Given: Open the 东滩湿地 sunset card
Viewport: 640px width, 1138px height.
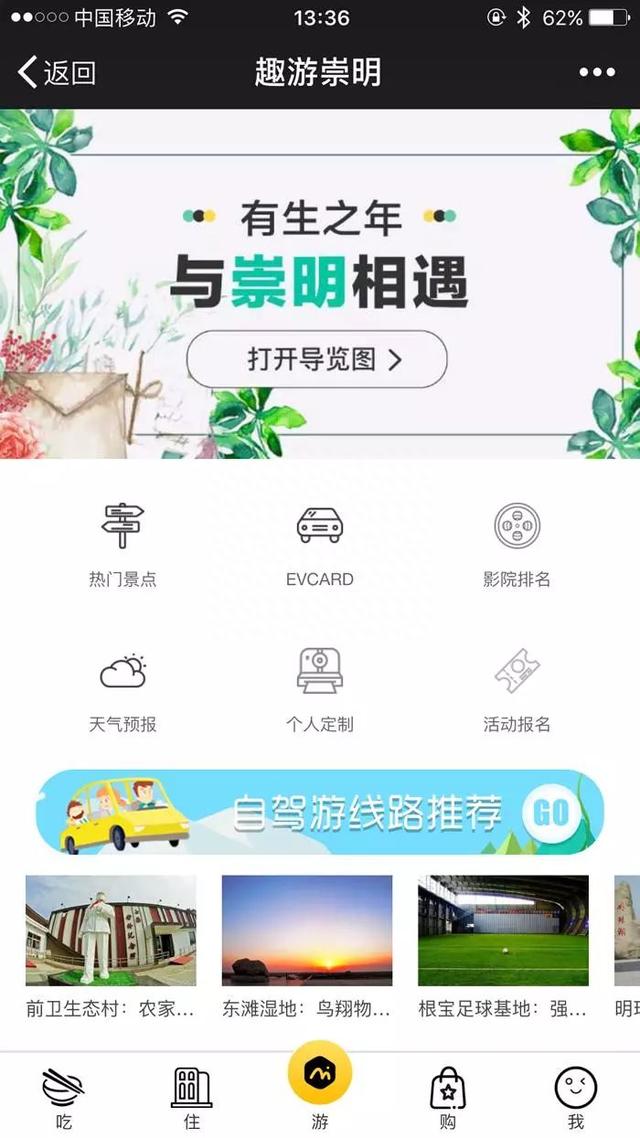Looking at the screenshot, I should point(307,948).
